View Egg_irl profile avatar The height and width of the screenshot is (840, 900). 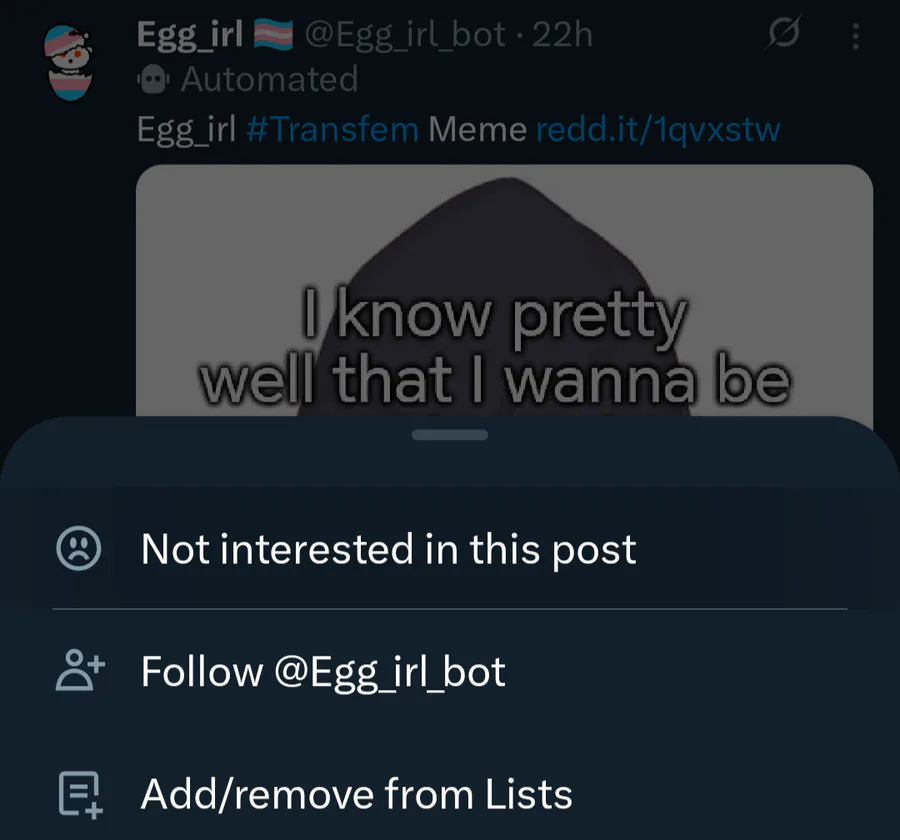point(68,63)
